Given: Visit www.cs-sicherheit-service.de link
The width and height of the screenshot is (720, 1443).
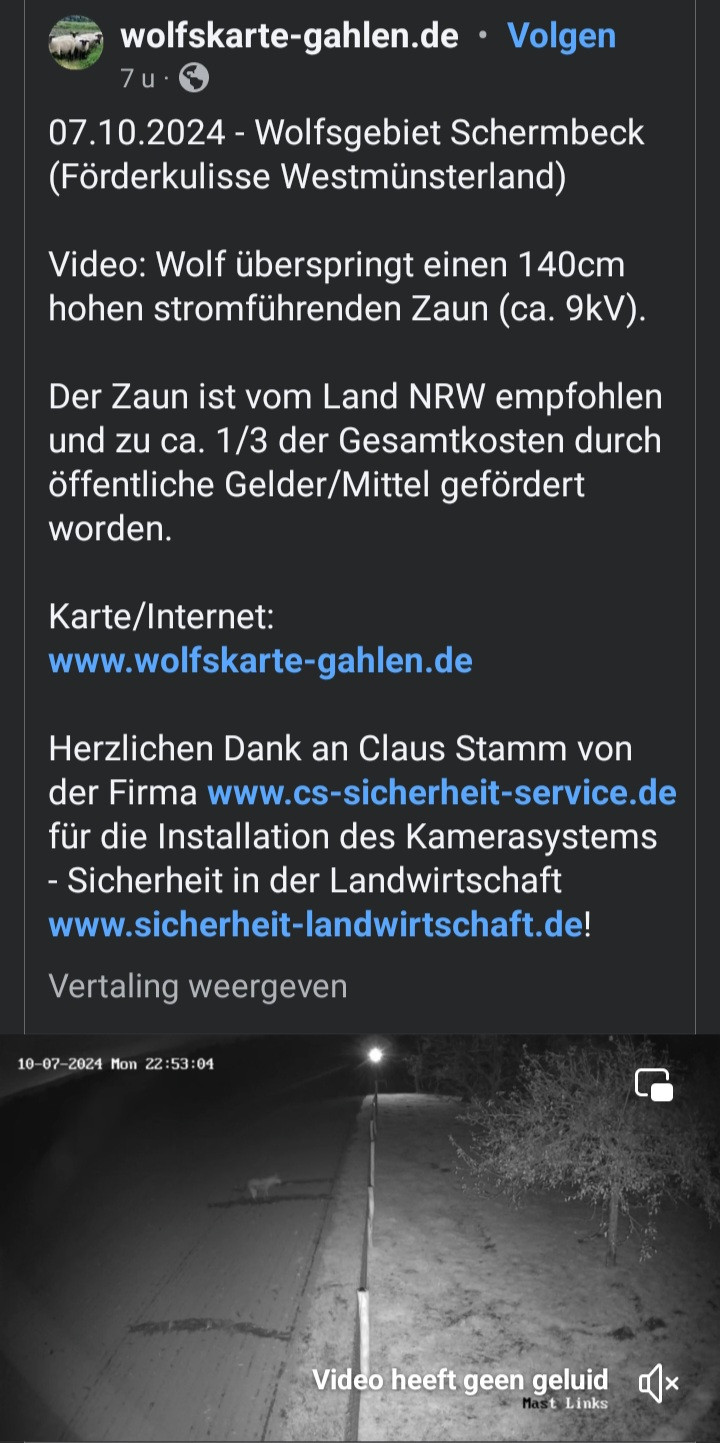Looking at the screenshot, I should (x=441, y=793).
